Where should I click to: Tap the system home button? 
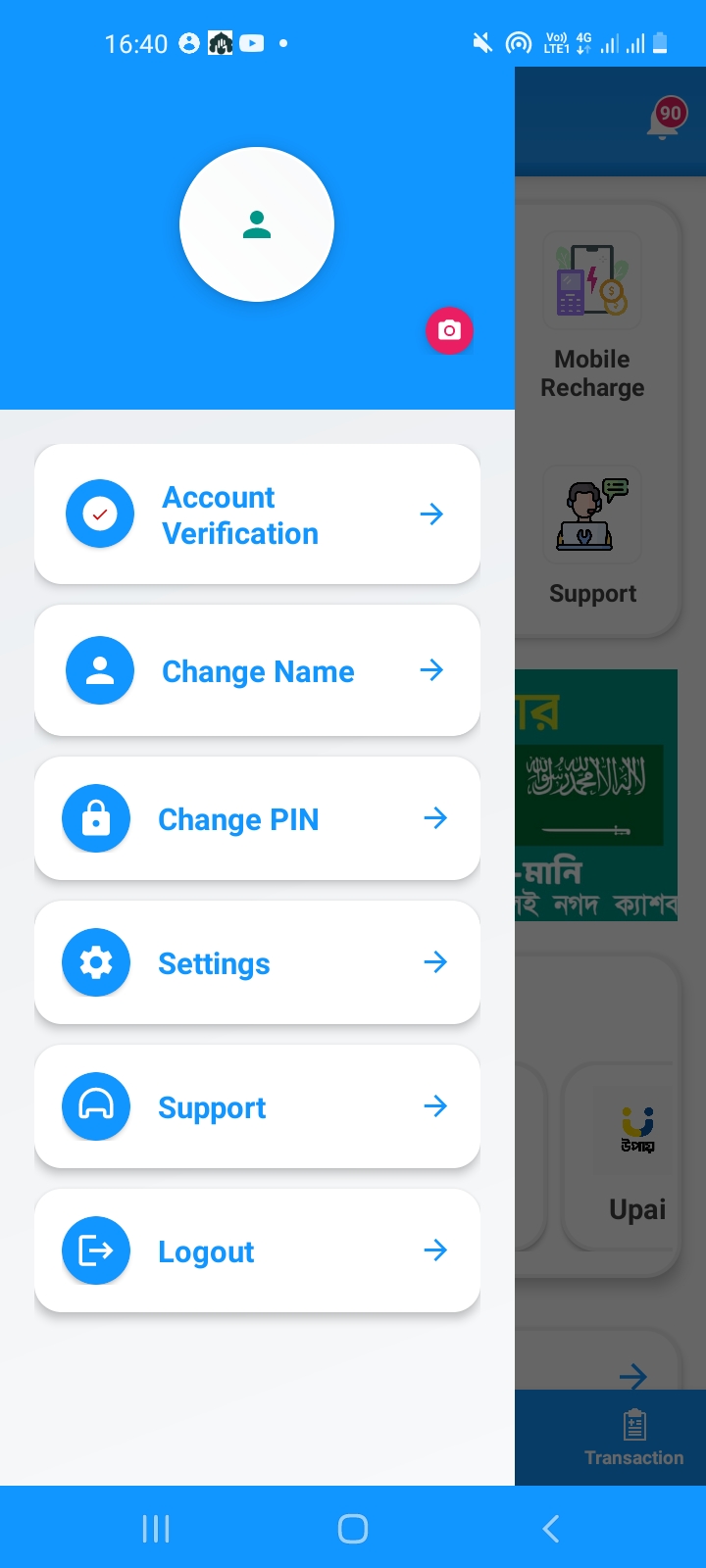(x=353, y=1528)
